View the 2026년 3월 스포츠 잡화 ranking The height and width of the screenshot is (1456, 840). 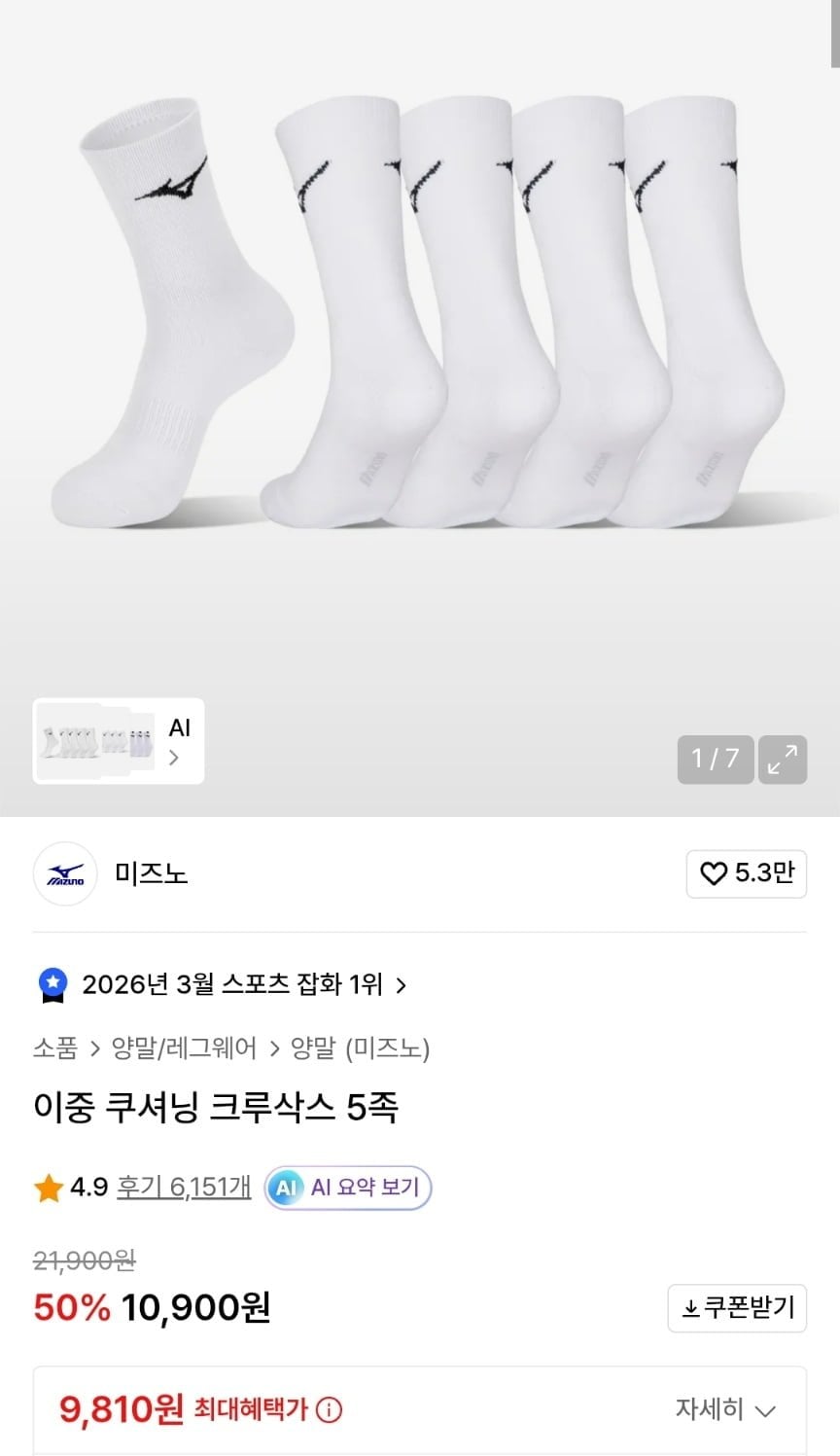(231, 984)
